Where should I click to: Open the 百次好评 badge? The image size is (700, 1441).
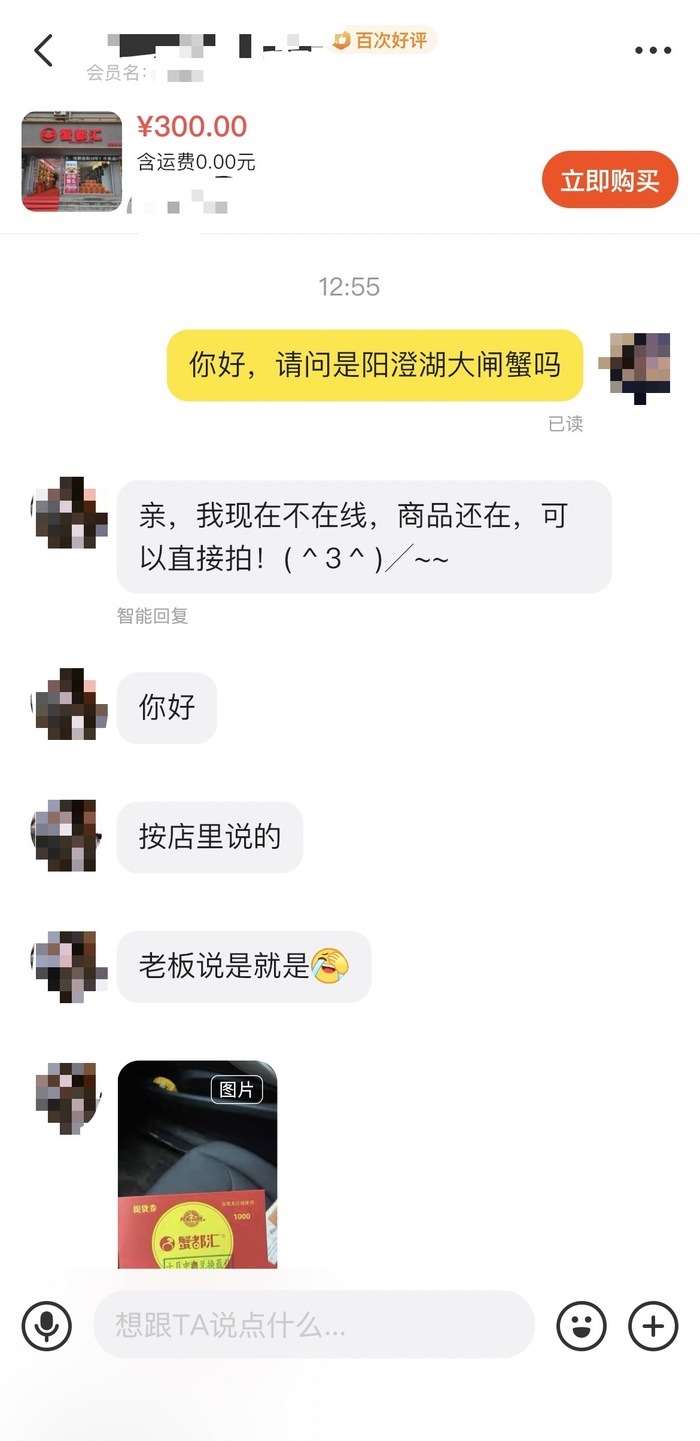click(x=384, y=41)
